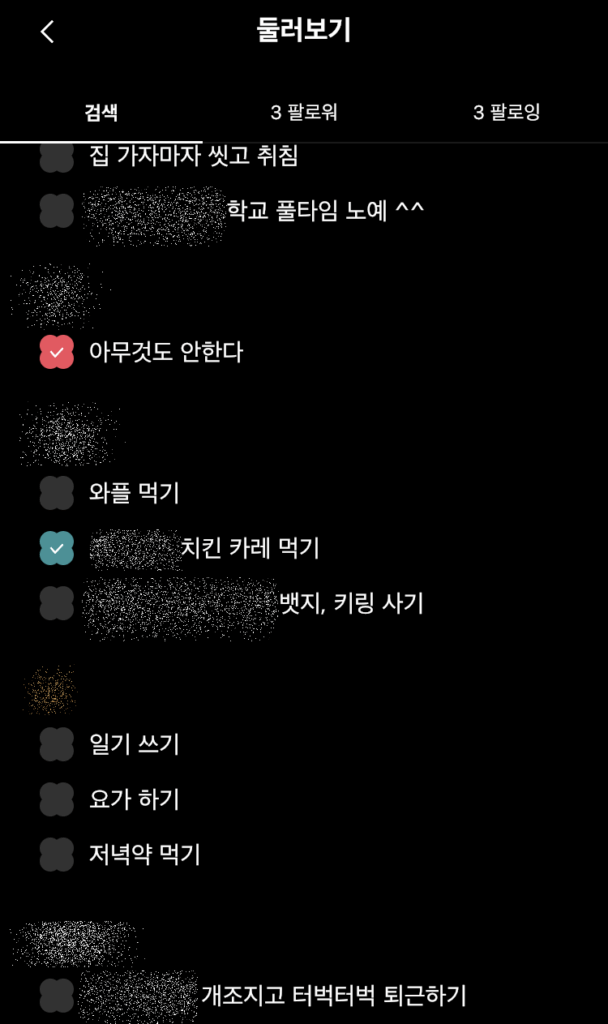This screenshot has width=608, height=1024.
Task: Check the 와플 먹기 item
Action: (x=57, y=492)
